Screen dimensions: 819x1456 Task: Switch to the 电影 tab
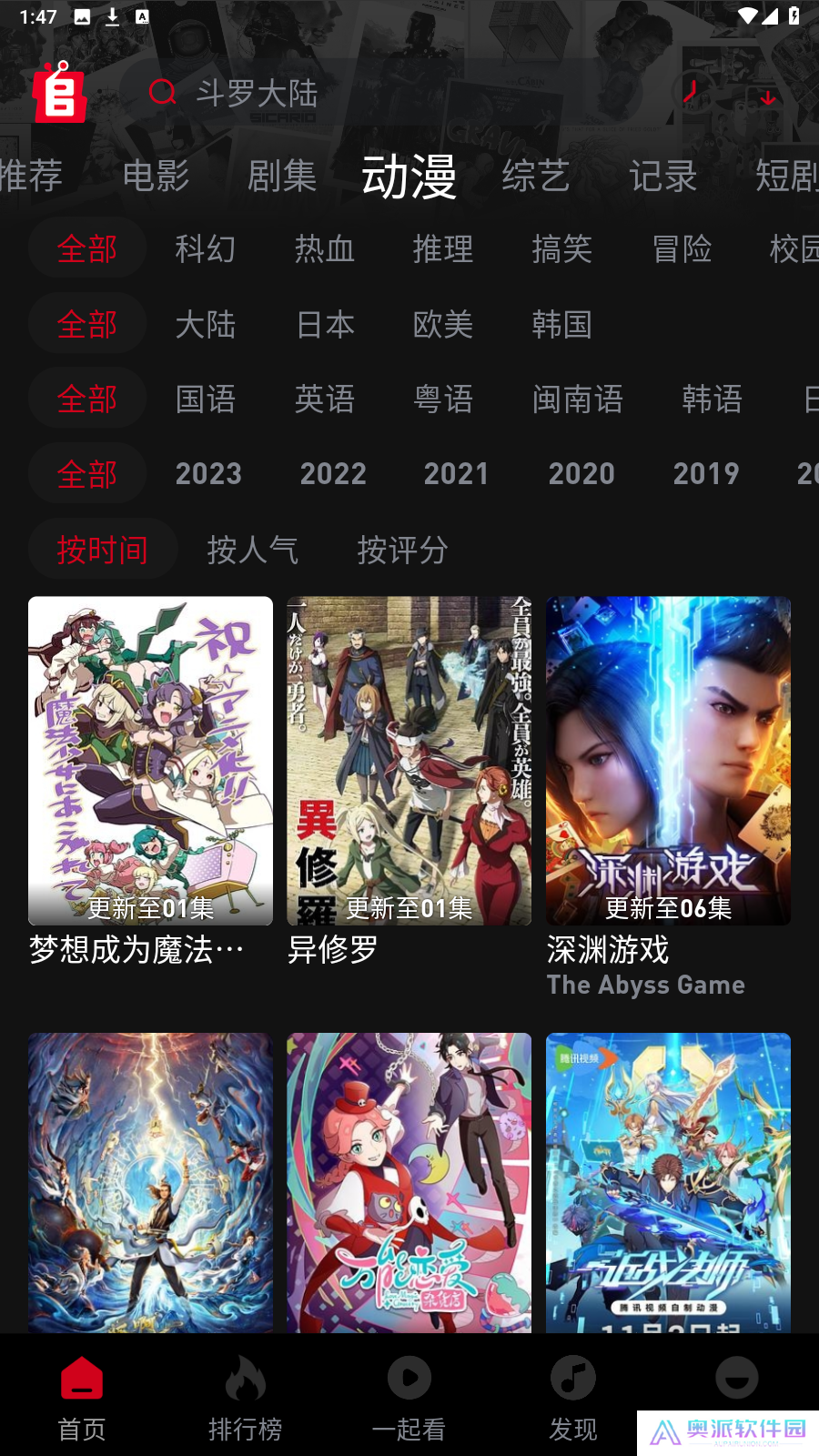pyautogui.click(x=157, y=177)
